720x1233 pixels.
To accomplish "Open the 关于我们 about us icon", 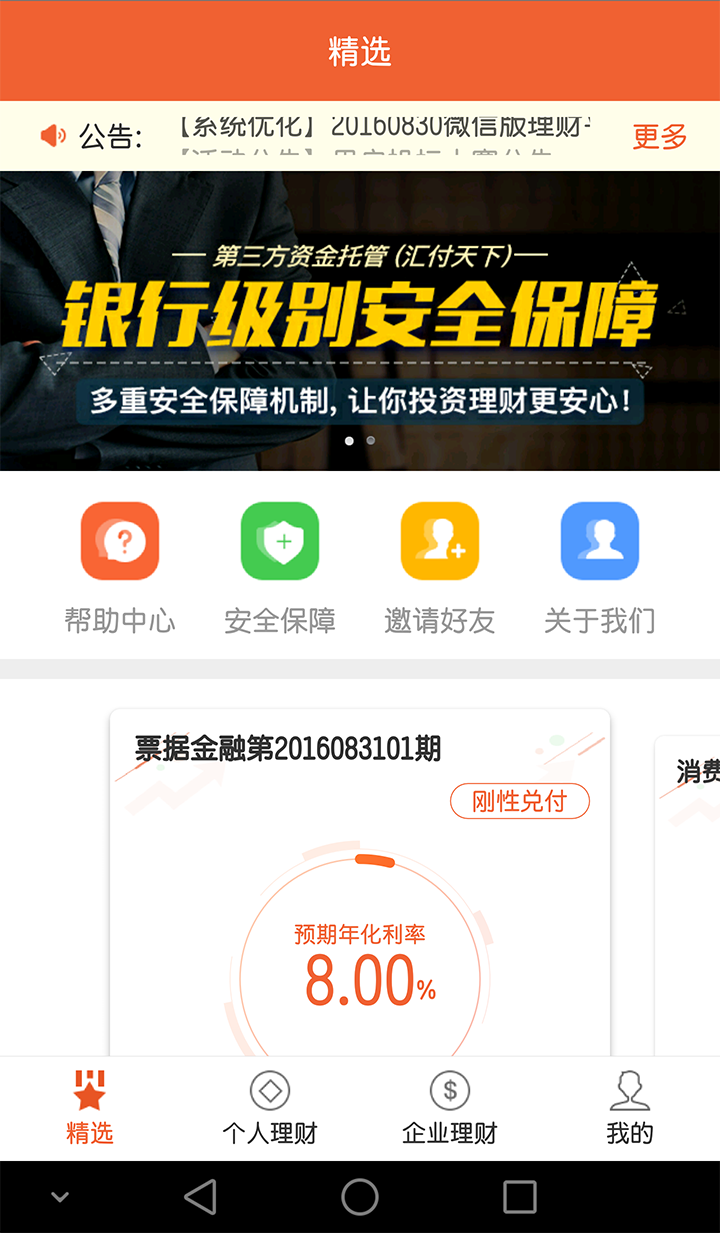I will [x=599, y=541].
